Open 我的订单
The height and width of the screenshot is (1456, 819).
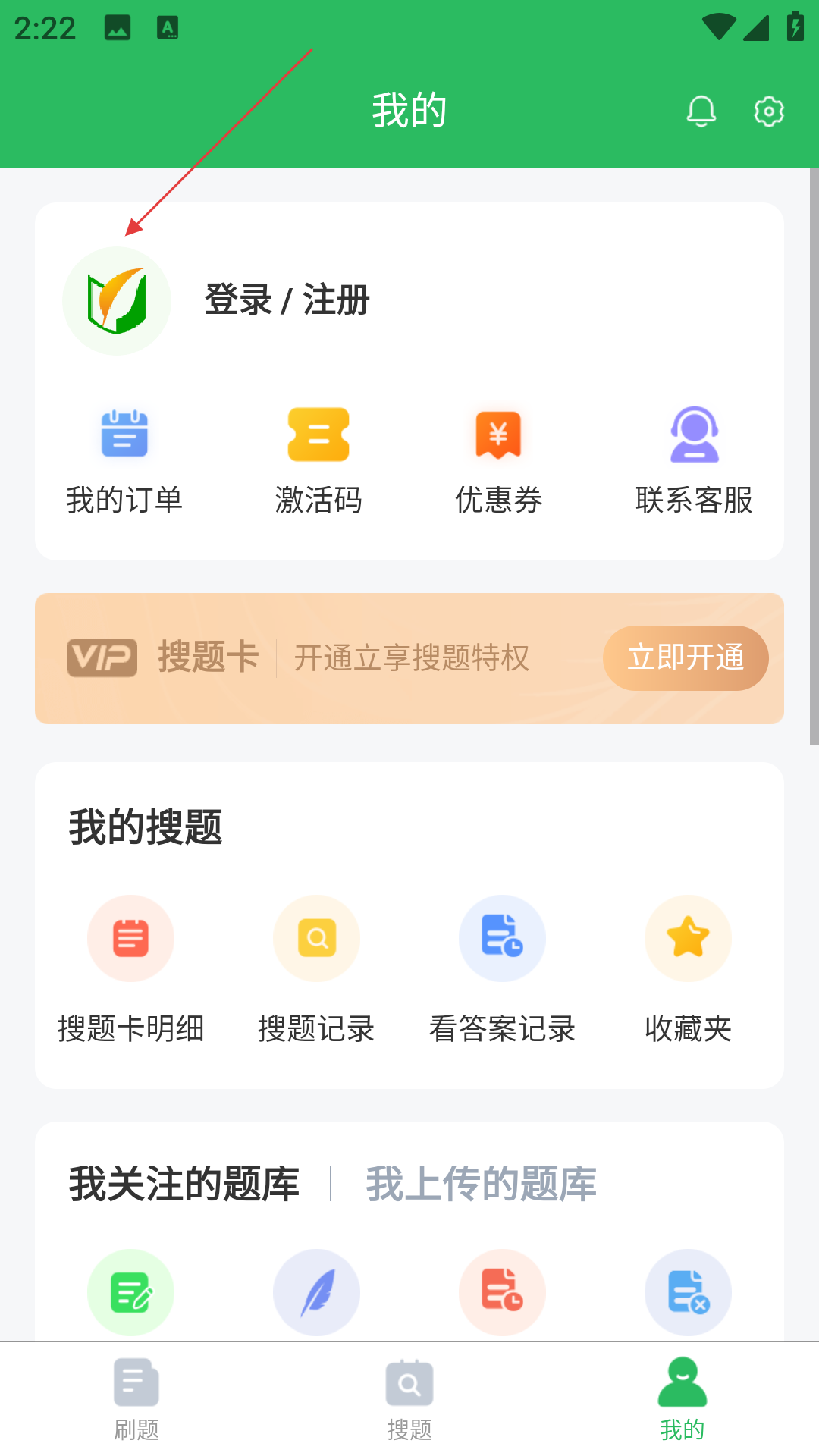click(x=124, y=462)
